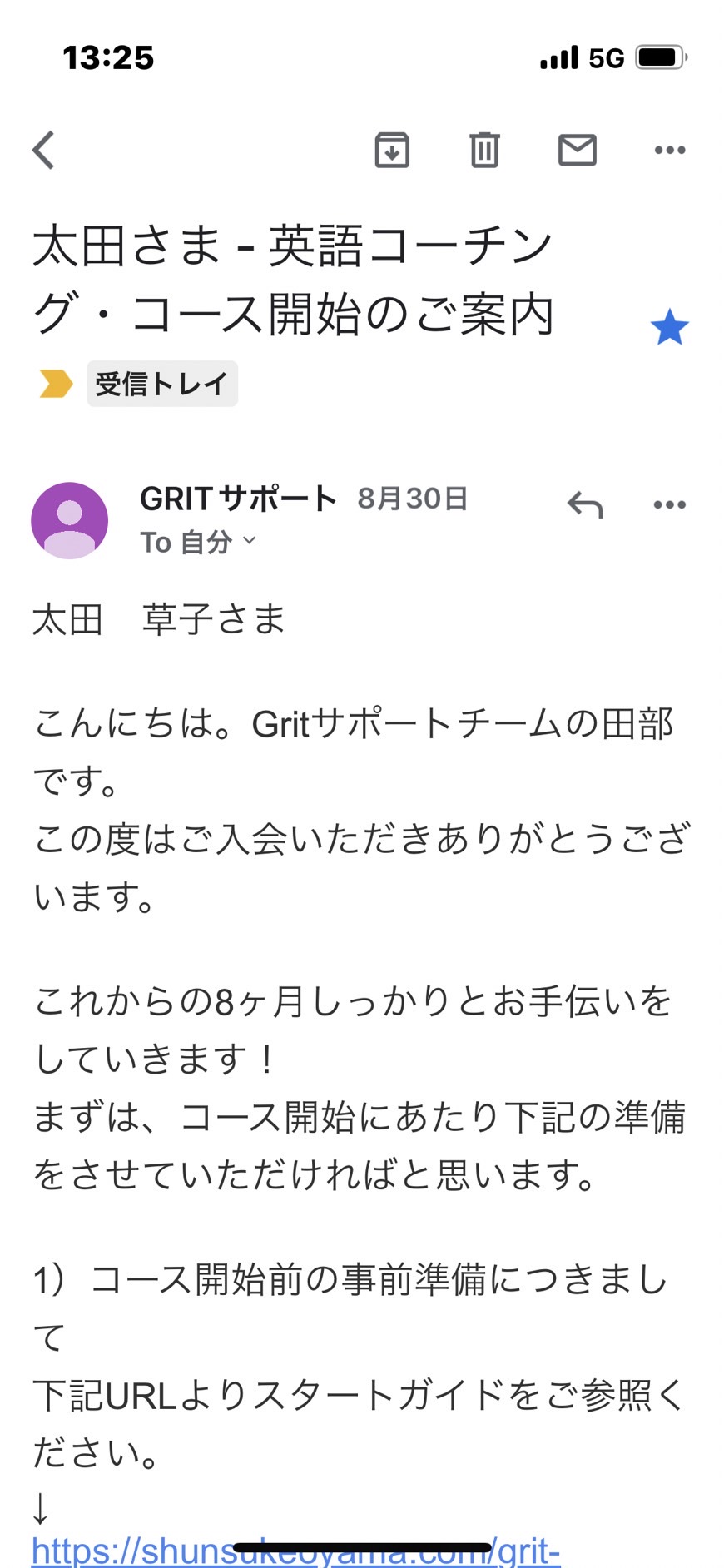The image size is (724, 1568).
Task: Expand the To 自分 recipient details
Action: [198, 543]
